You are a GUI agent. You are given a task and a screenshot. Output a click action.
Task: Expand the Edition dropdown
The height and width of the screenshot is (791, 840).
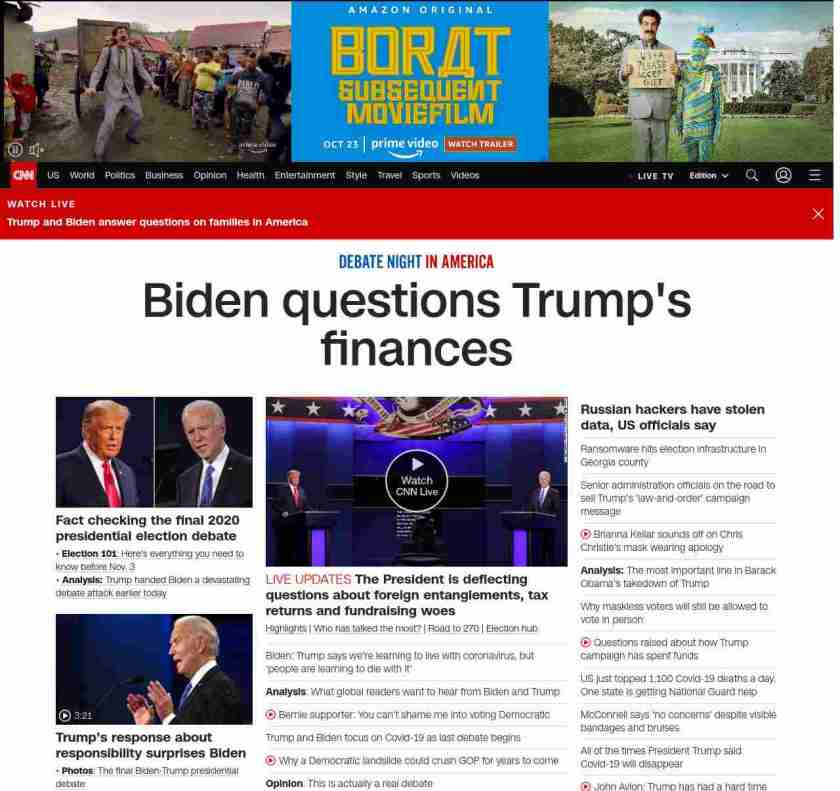coord(709,175)
